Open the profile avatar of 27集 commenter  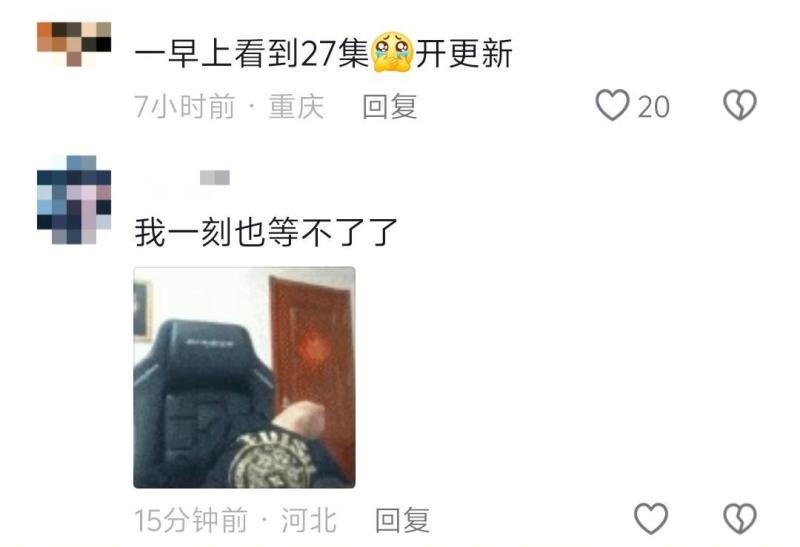pyautogui.click(x=73, y=42)
